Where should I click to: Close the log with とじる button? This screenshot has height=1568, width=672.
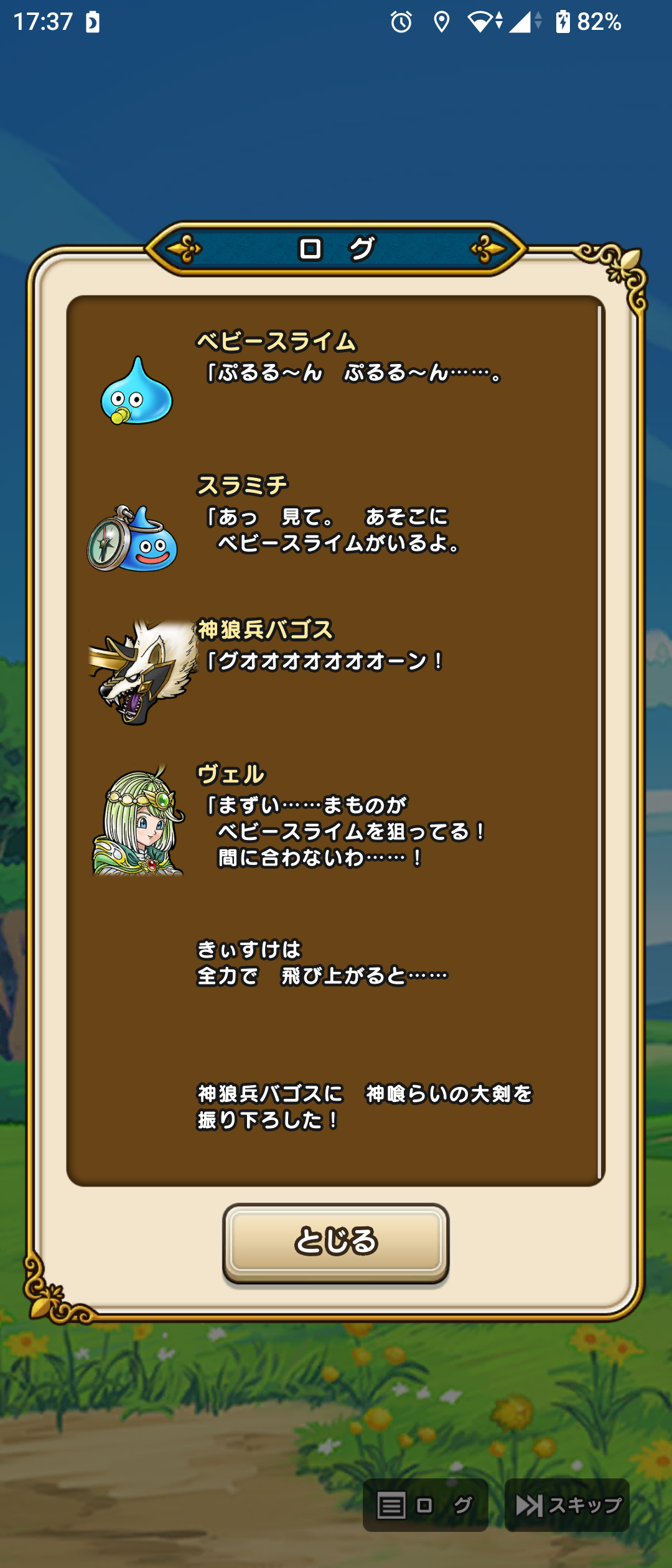click(335, 1241)
